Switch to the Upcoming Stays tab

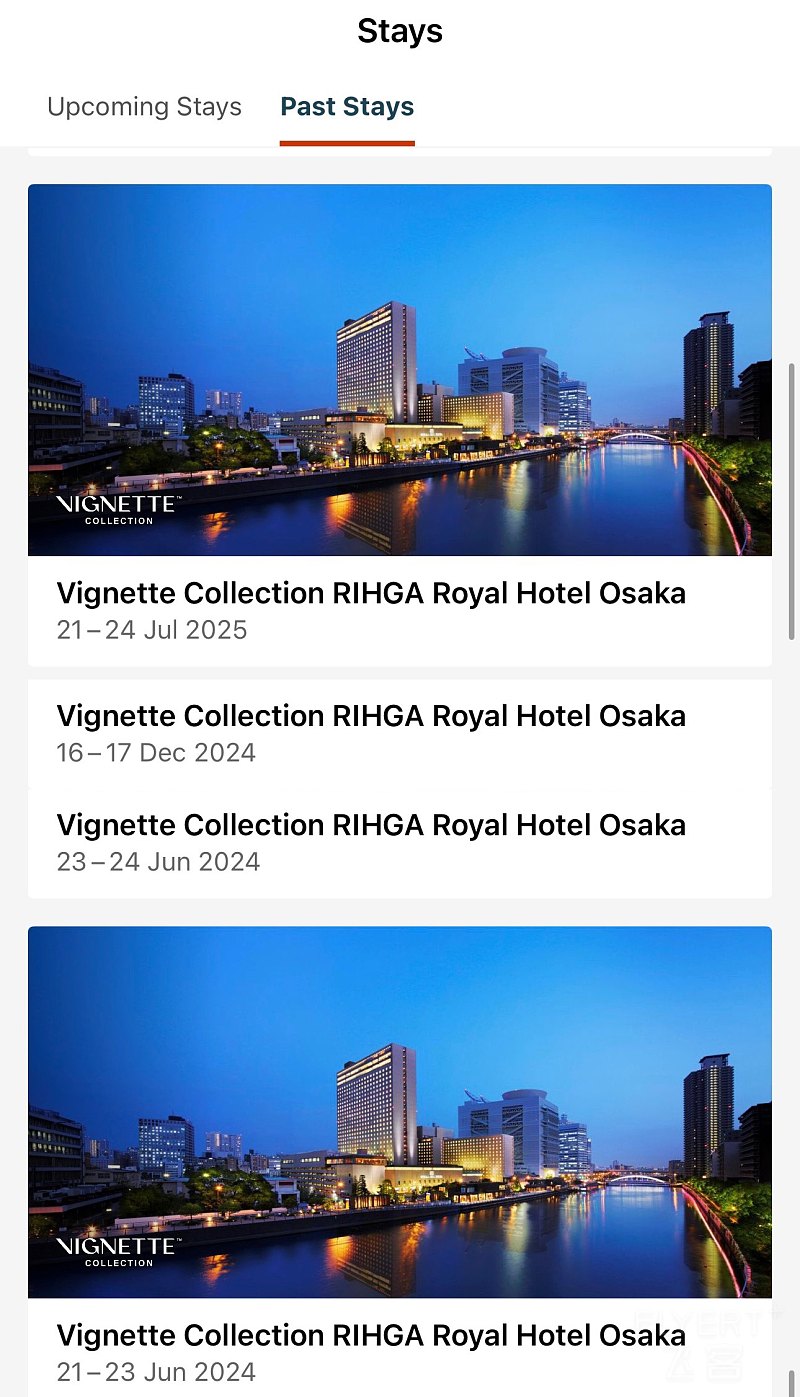tap(145, 107)
